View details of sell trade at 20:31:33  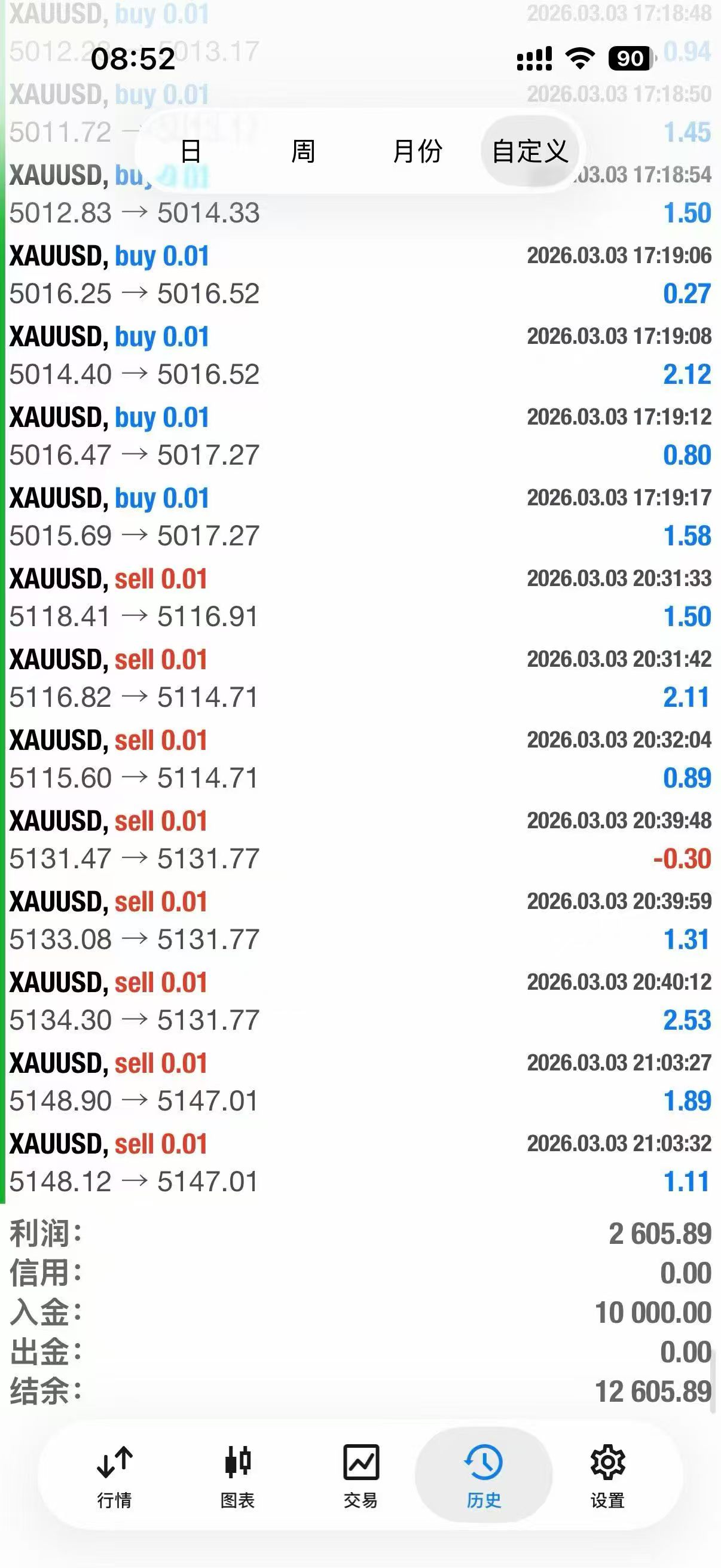[x=360, y=598]
